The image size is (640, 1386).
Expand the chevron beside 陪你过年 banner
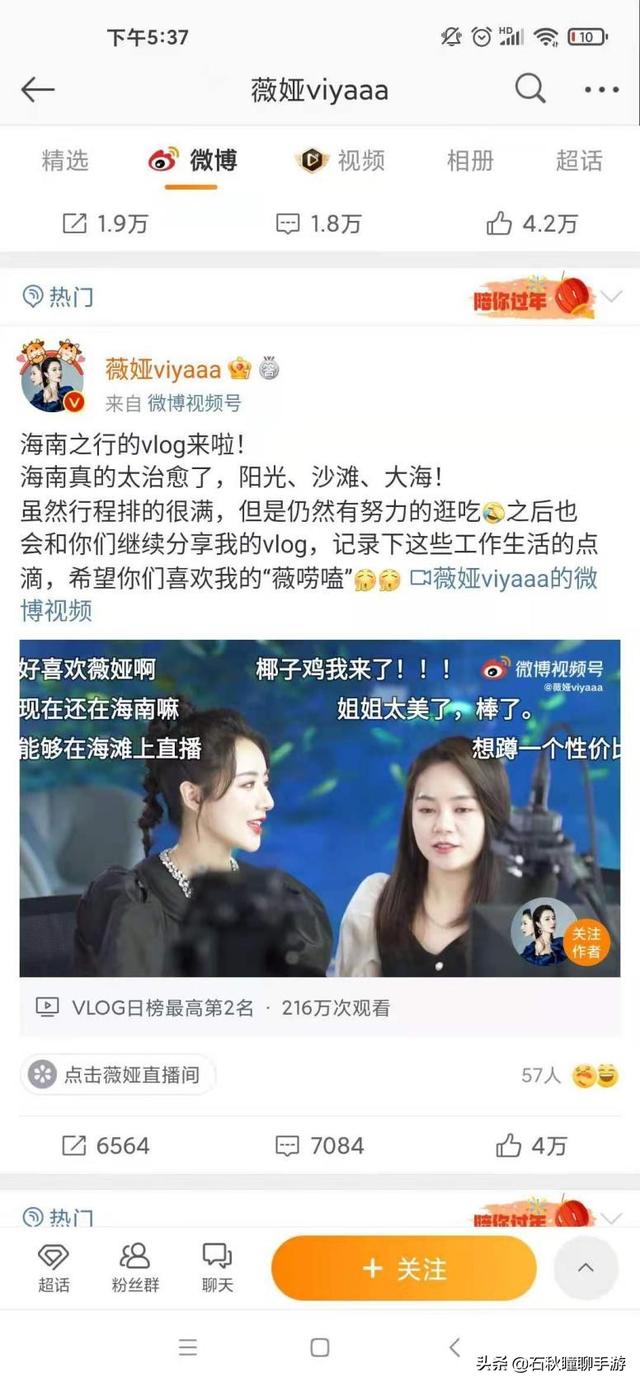pyautogui.click(x=612, y=296)
